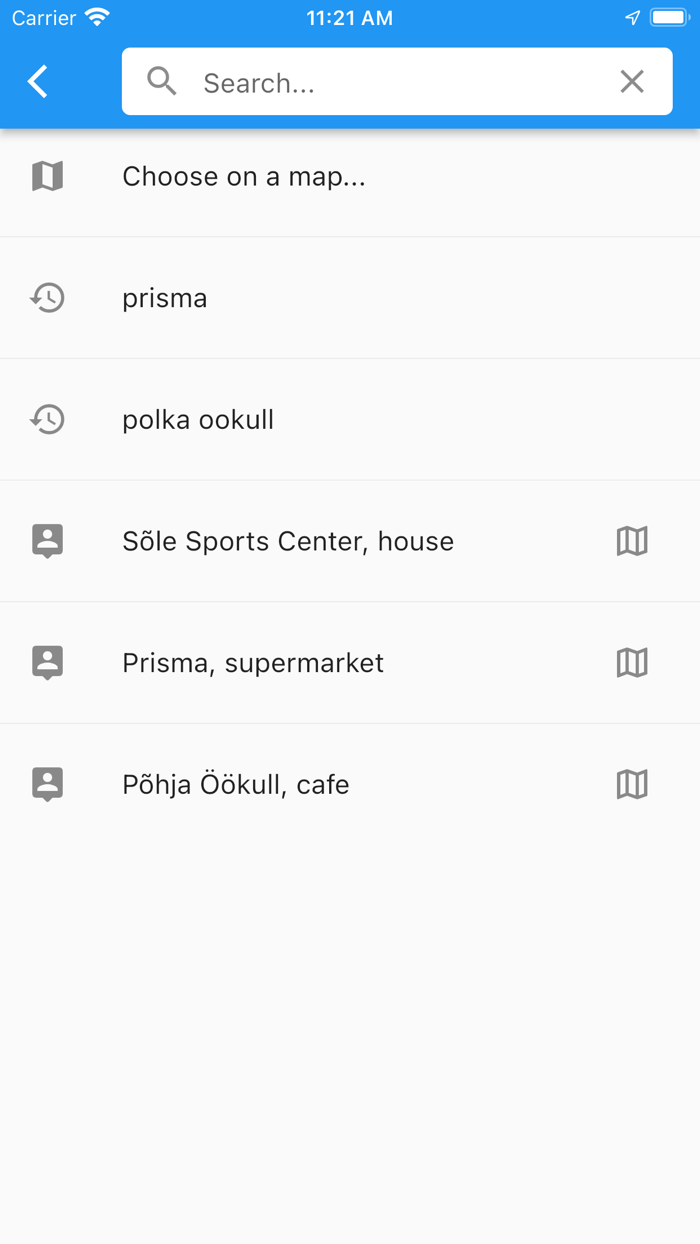Select Põhja Öökull, cafe

(236, 785)
